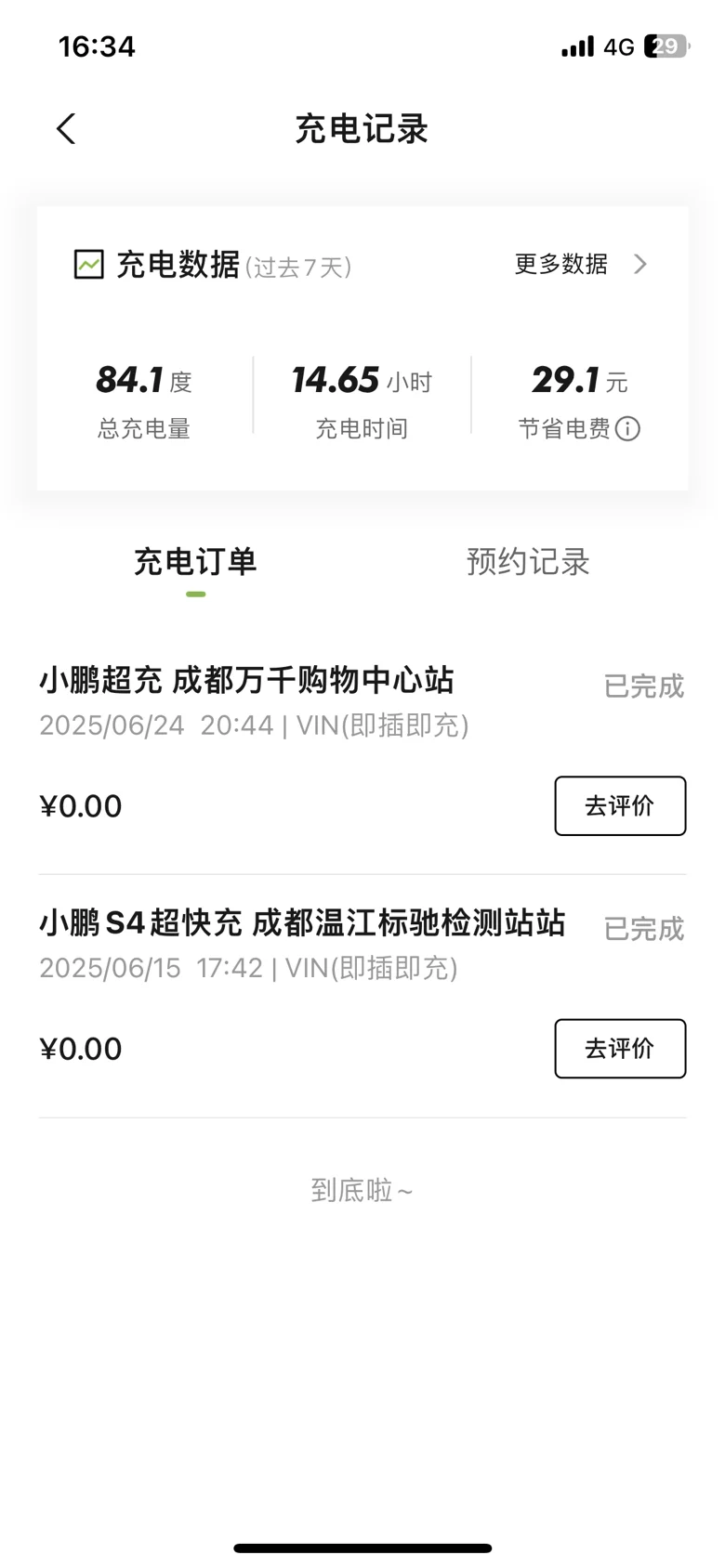Show info about 节省电费
The height and width of the screenshot is (1568, 725).
click(628, 429)
